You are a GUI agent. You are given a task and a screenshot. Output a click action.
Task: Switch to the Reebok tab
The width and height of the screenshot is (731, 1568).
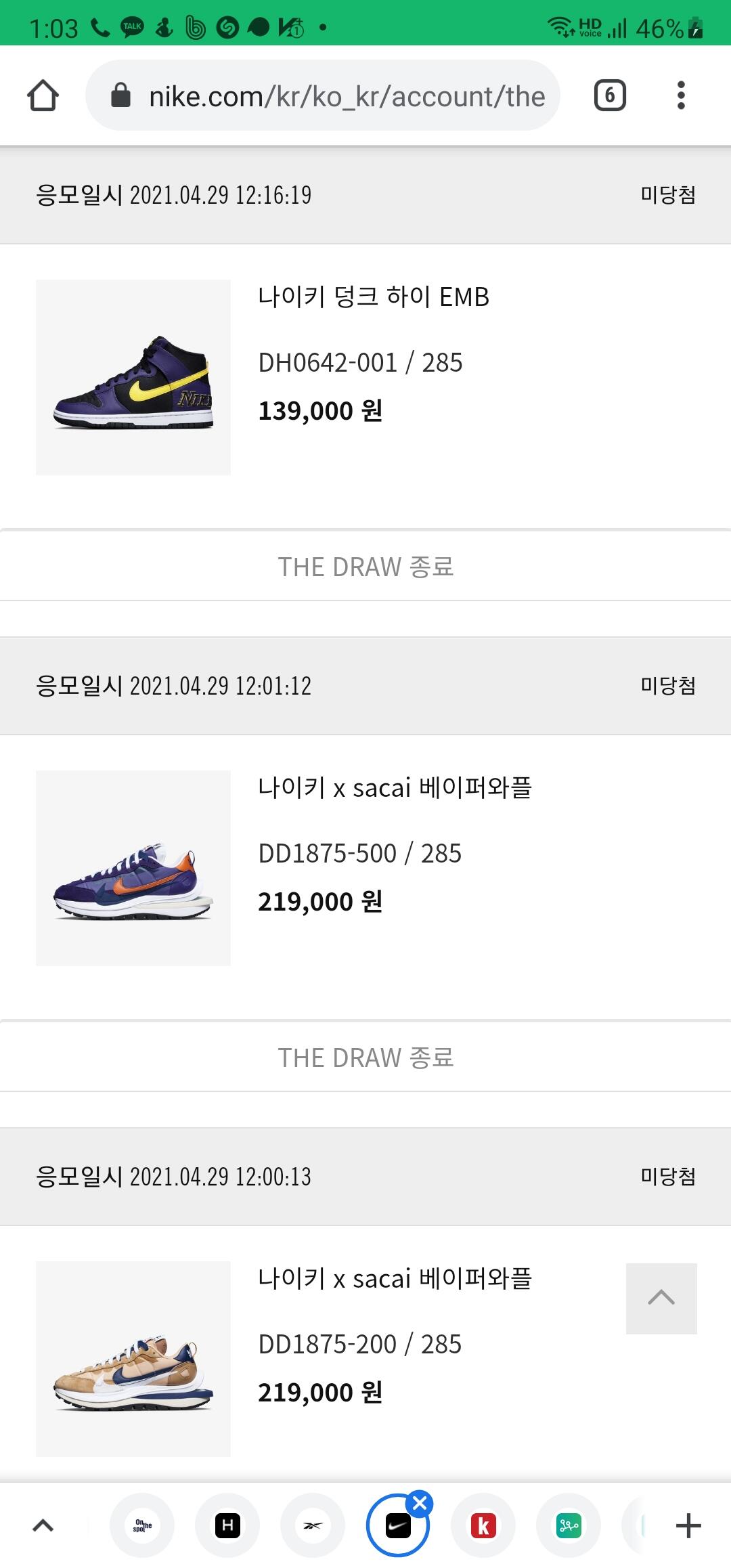click(313, 1525)
